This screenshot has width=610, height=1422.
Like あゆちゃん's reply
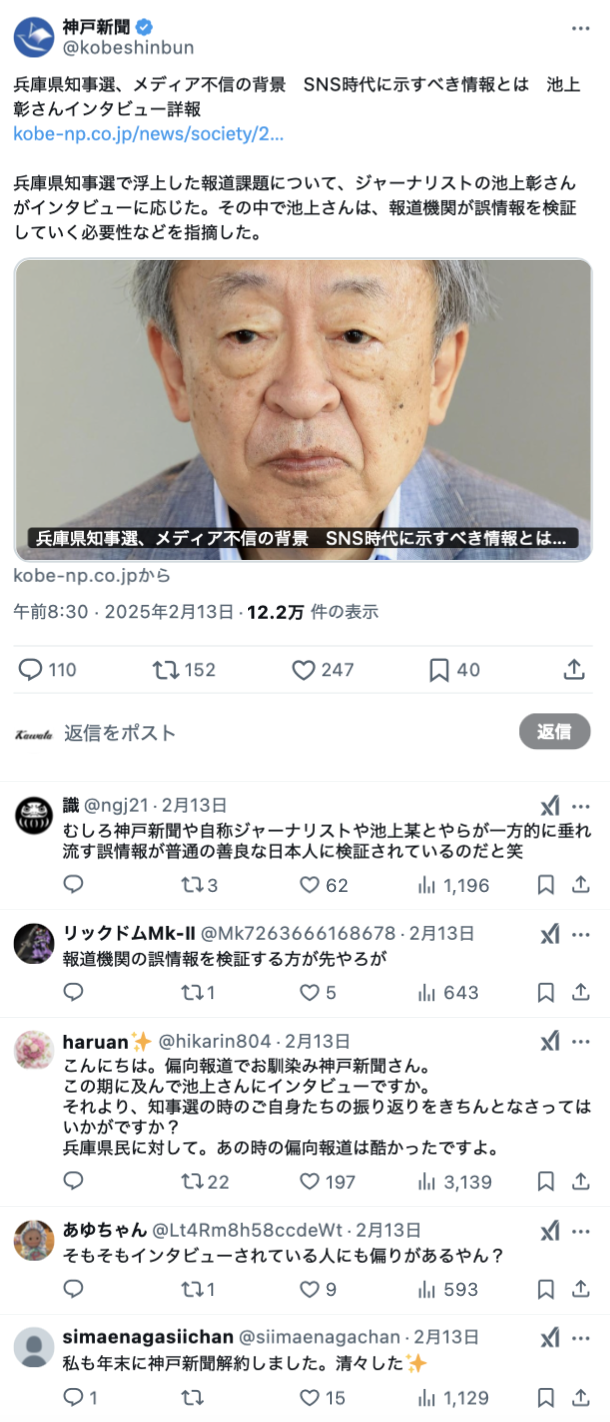(310, 1289)
